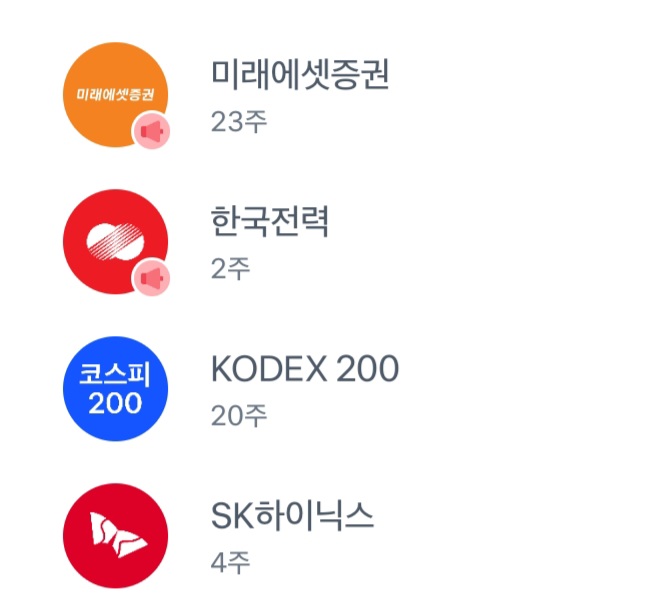
Task: Select the 한국전력 stock row
Action: (x=270, y=222)
